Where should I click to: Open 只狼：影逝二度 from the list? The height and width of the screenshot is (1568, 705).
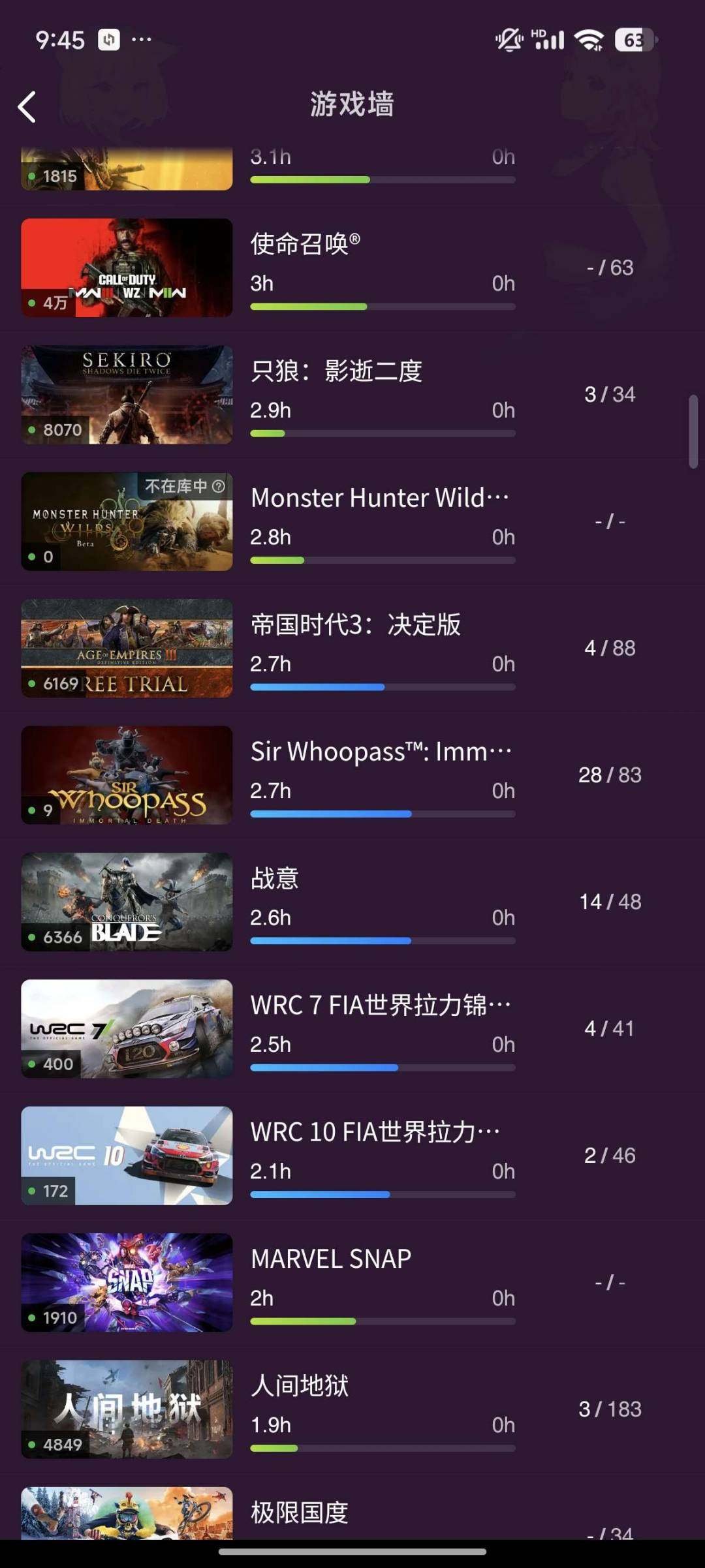point(352,395)
